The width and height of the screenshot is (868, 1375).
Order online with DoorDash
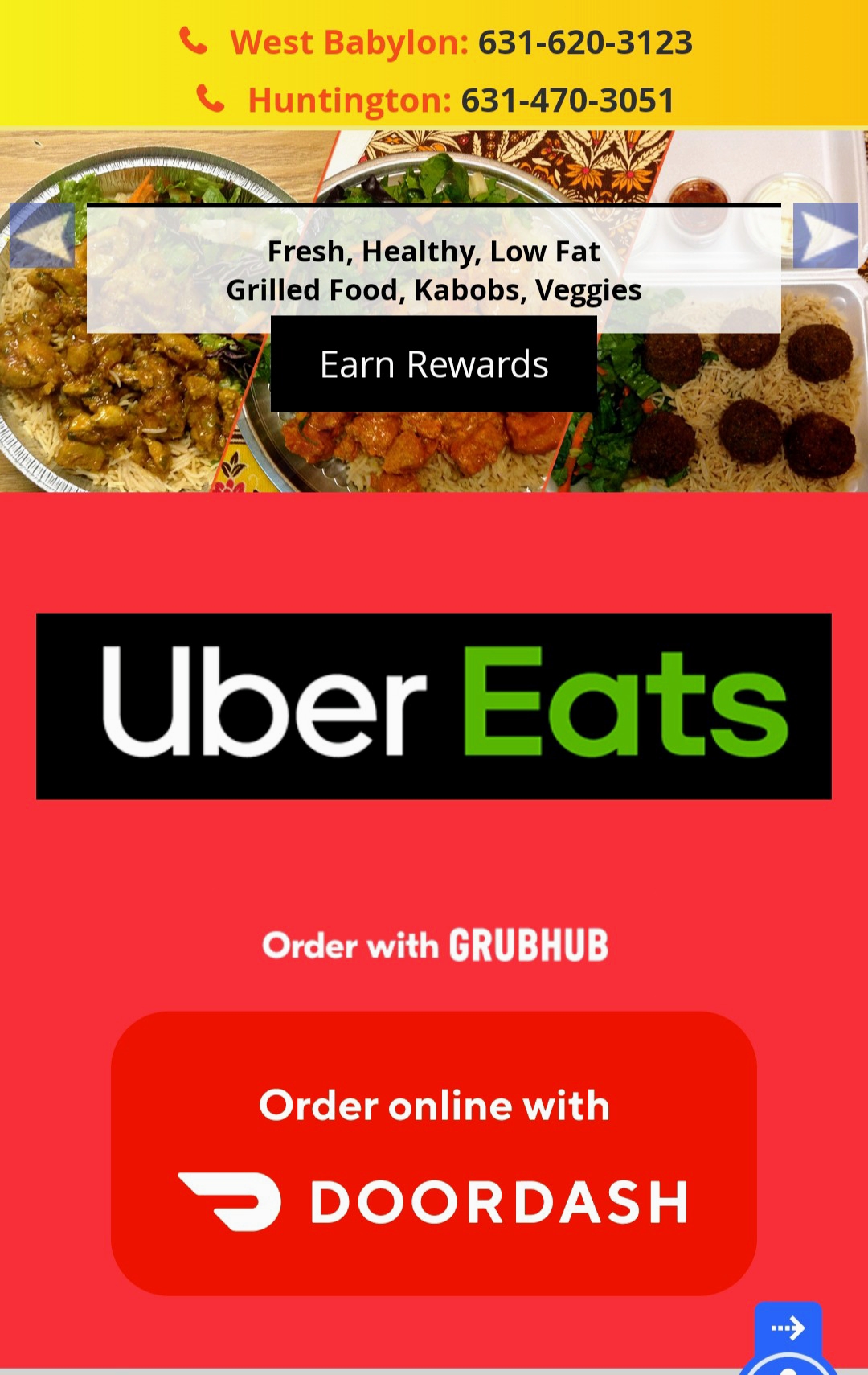point(434,1153)
